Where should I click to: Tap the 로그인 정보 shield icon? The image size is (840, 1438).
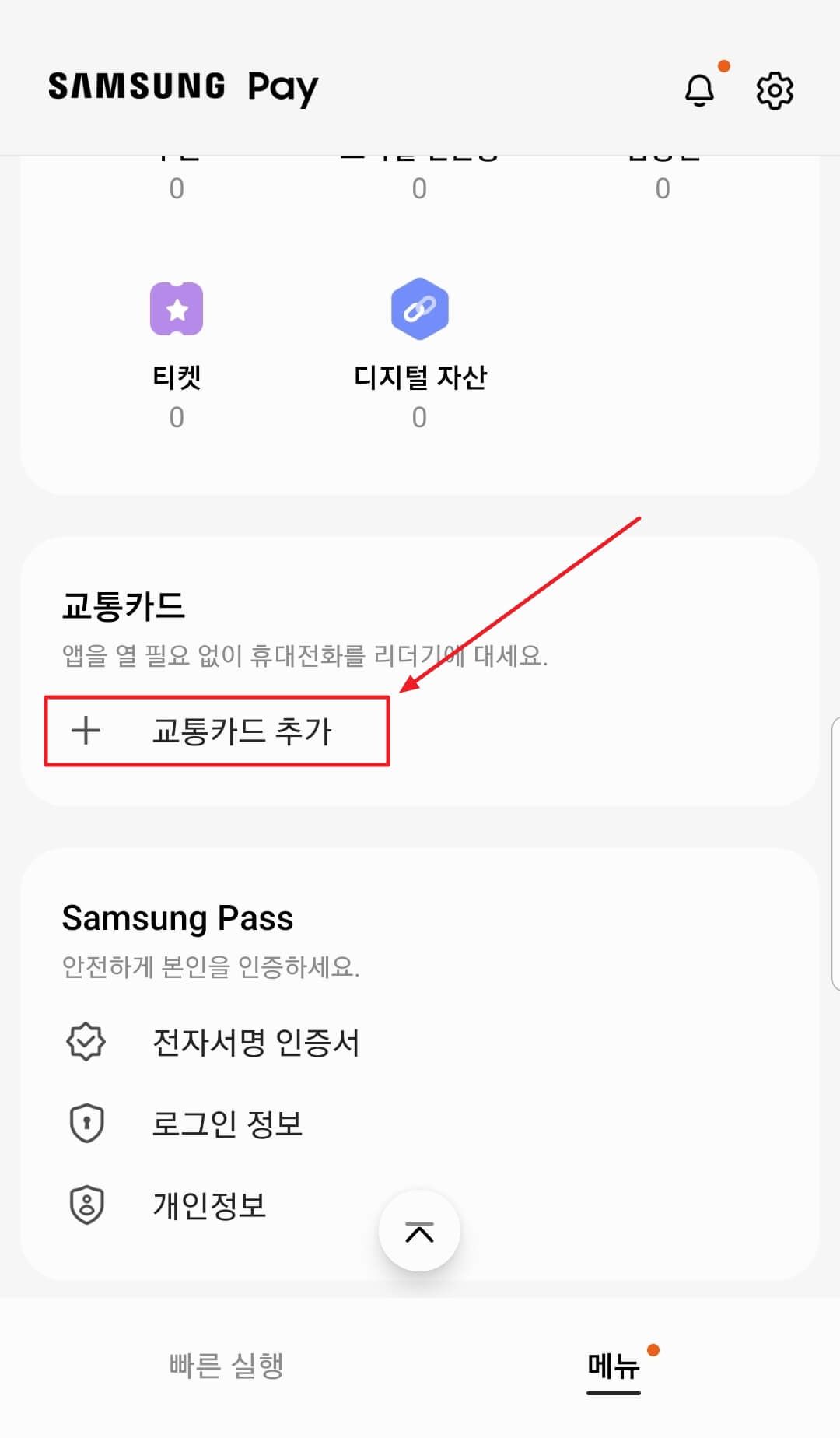(x=86, y=1122)
